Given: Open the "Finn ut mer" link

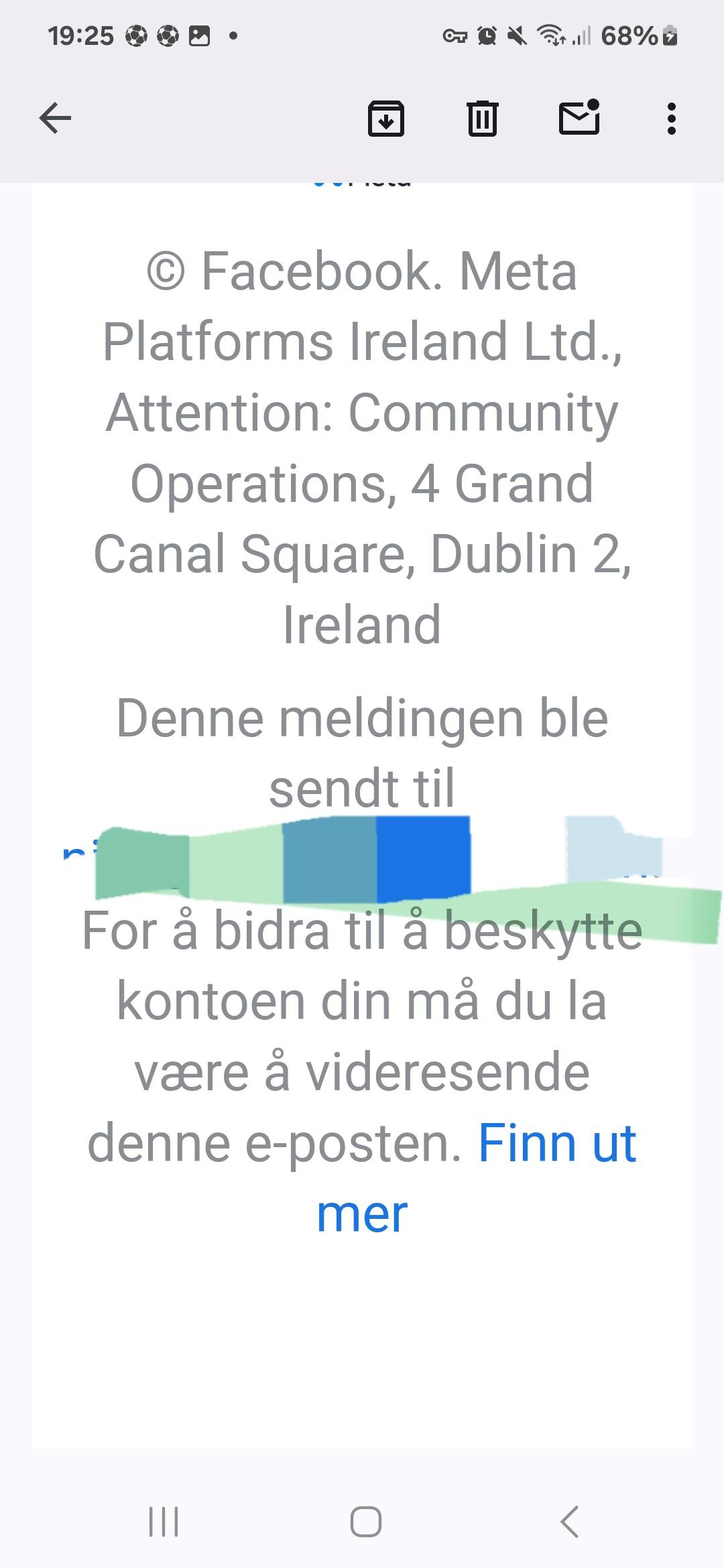Looking at the screenshot, I should pyautogui.click(x=477, y=1179).
